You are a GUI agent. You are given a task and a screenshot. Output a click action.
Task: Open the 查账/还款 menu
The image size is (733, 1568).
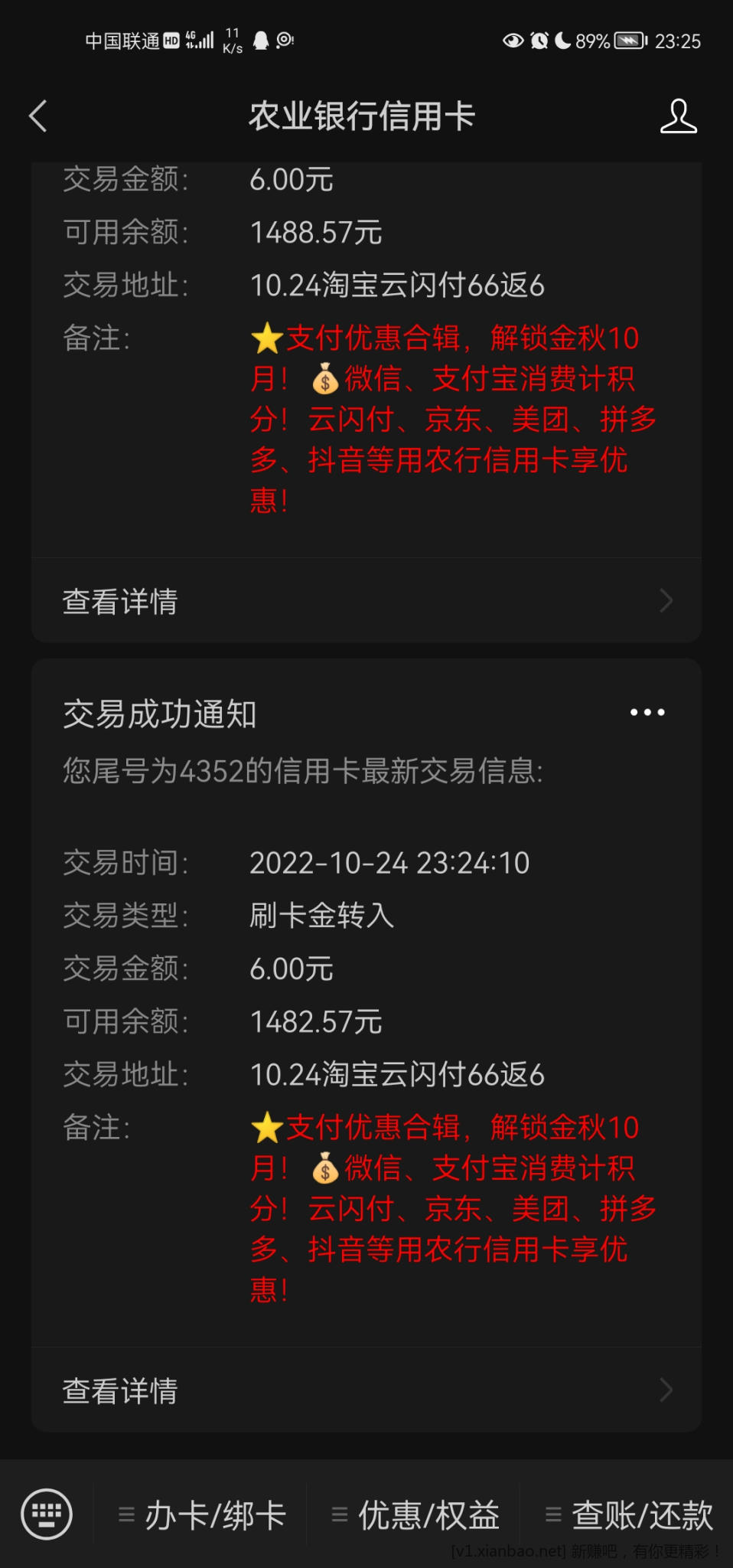pyautogui.click(x=629, y=1515)
